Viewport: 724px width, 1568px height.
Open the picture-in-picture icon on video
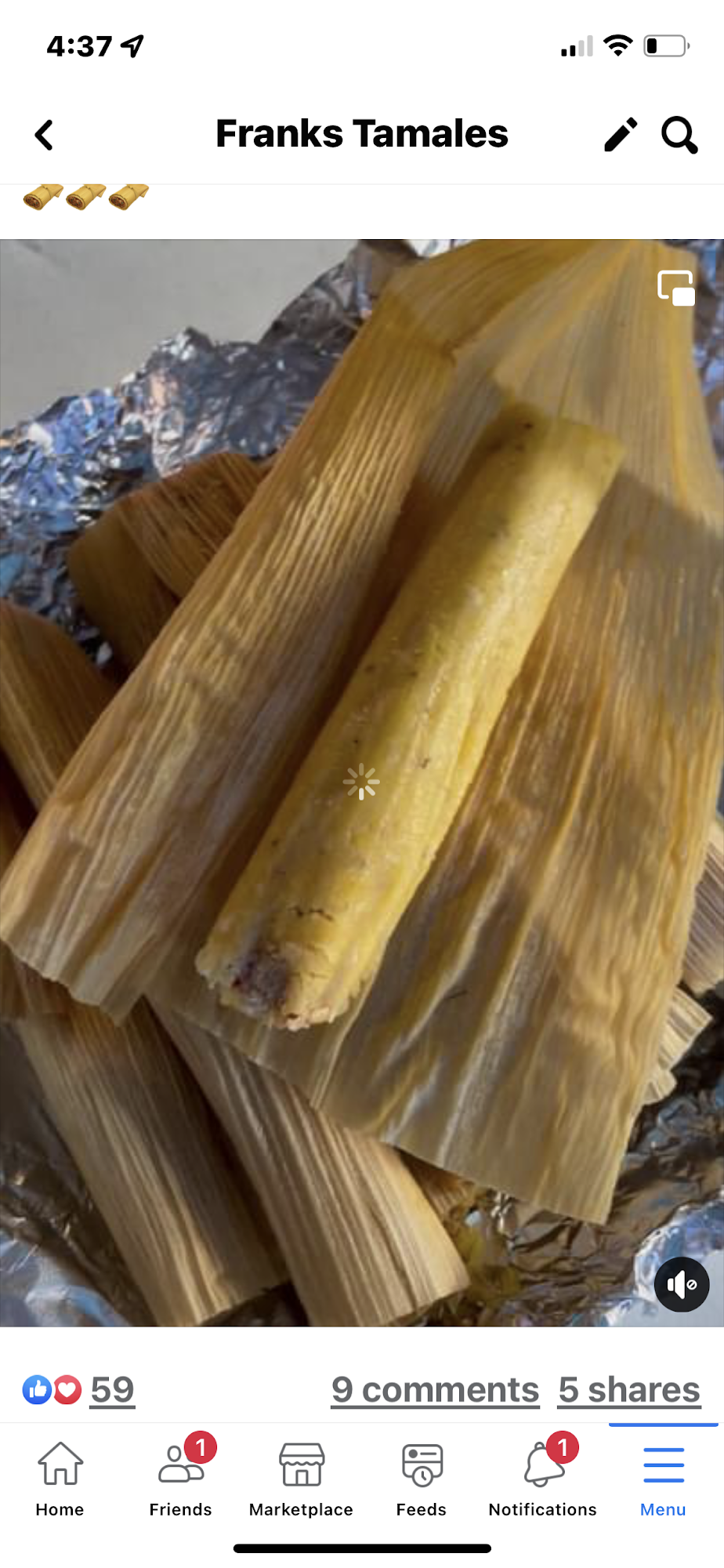[676, 288]
